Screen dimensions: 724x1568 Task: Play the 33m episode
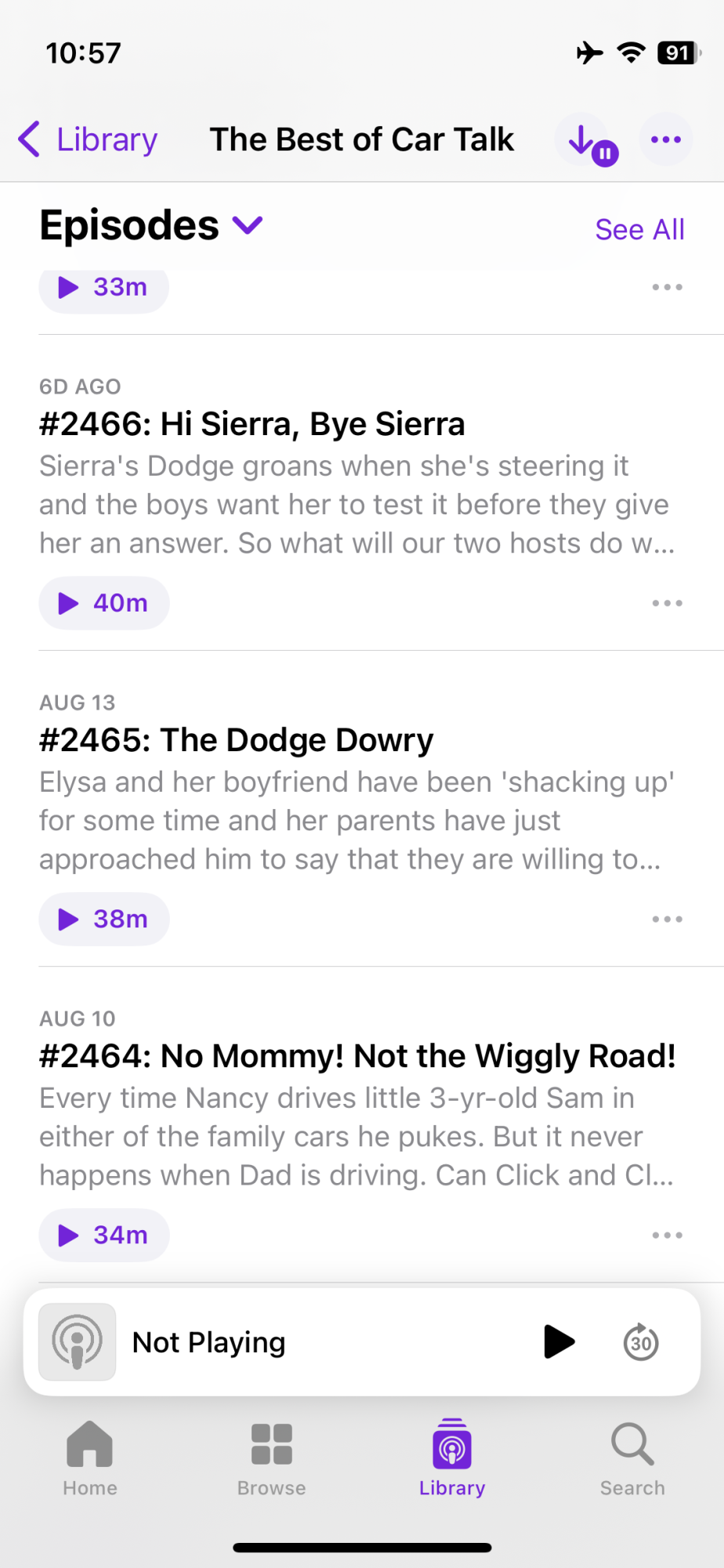[x=103, y=288]
